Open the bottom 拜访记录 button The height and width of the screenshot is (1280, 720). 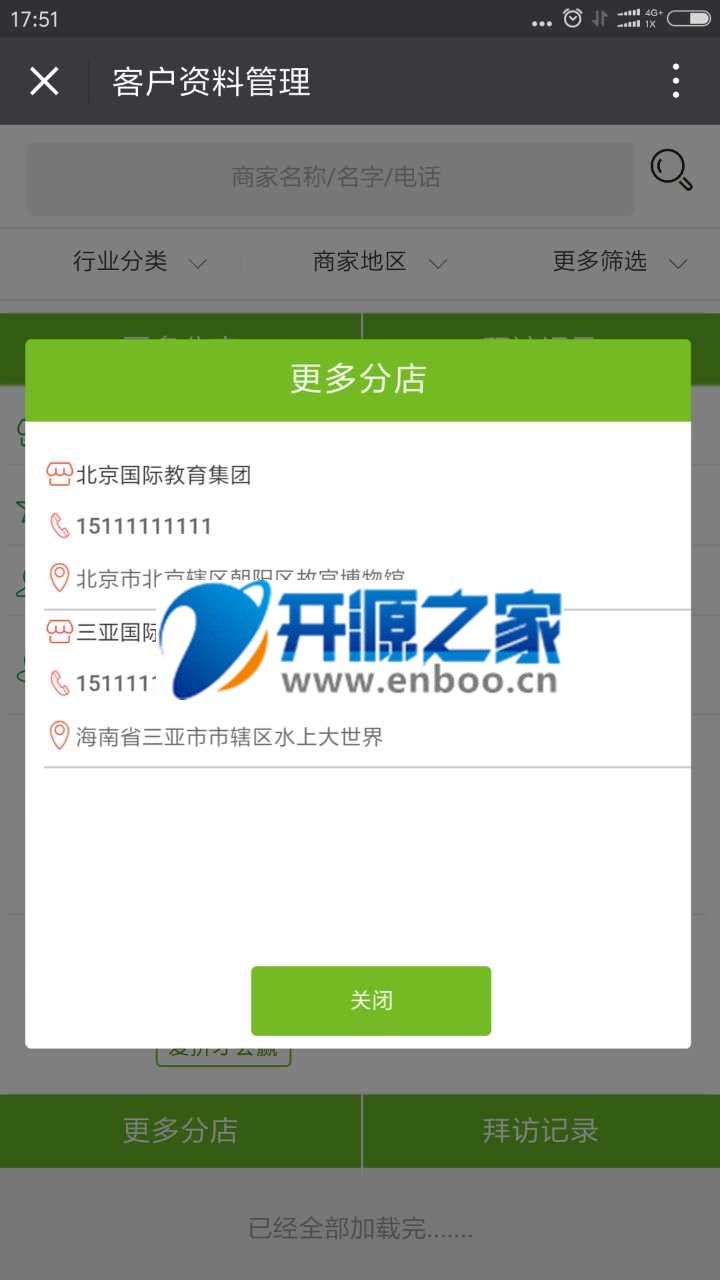point(541,1130)
